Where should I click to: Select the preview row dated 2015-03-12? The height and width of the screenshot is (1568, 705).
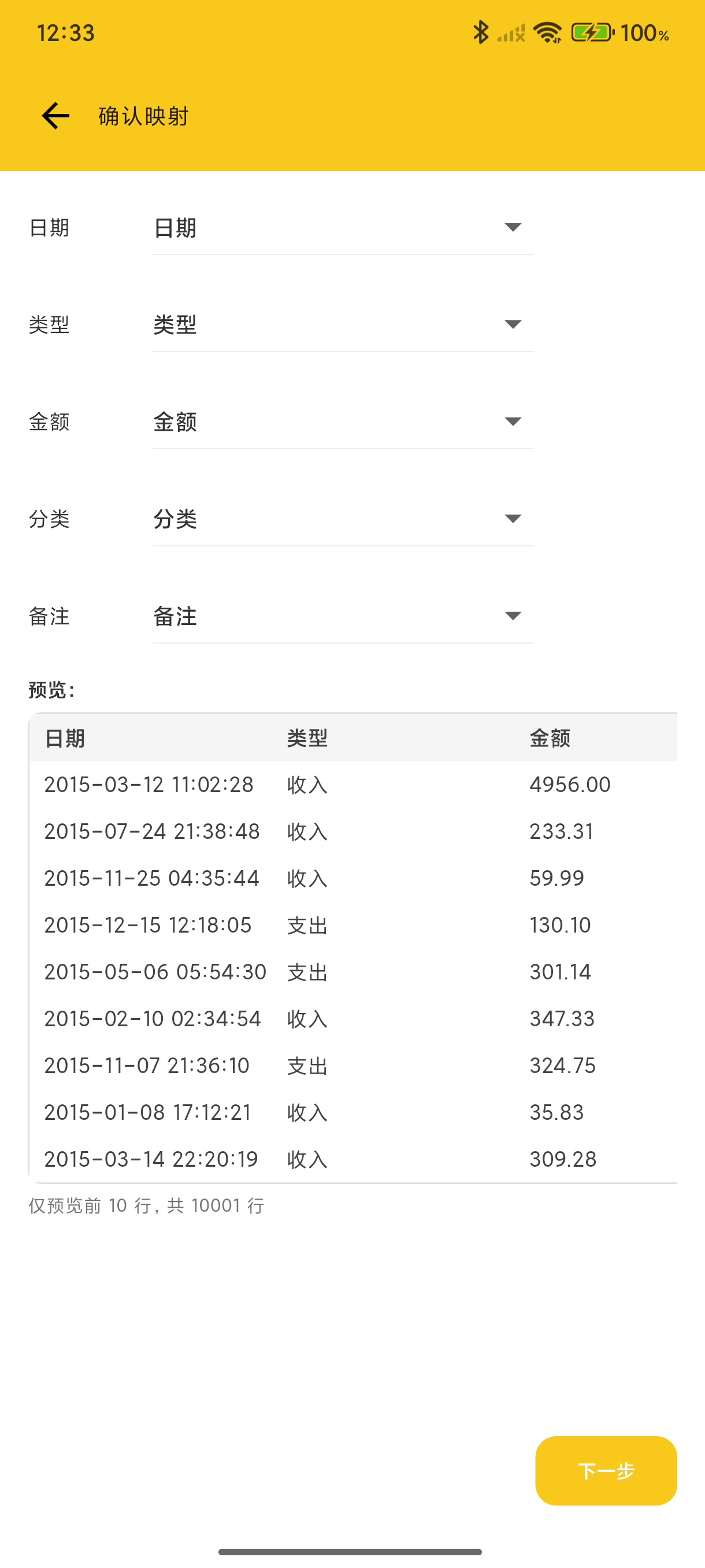pyautogui.click(x=243, y=785)
